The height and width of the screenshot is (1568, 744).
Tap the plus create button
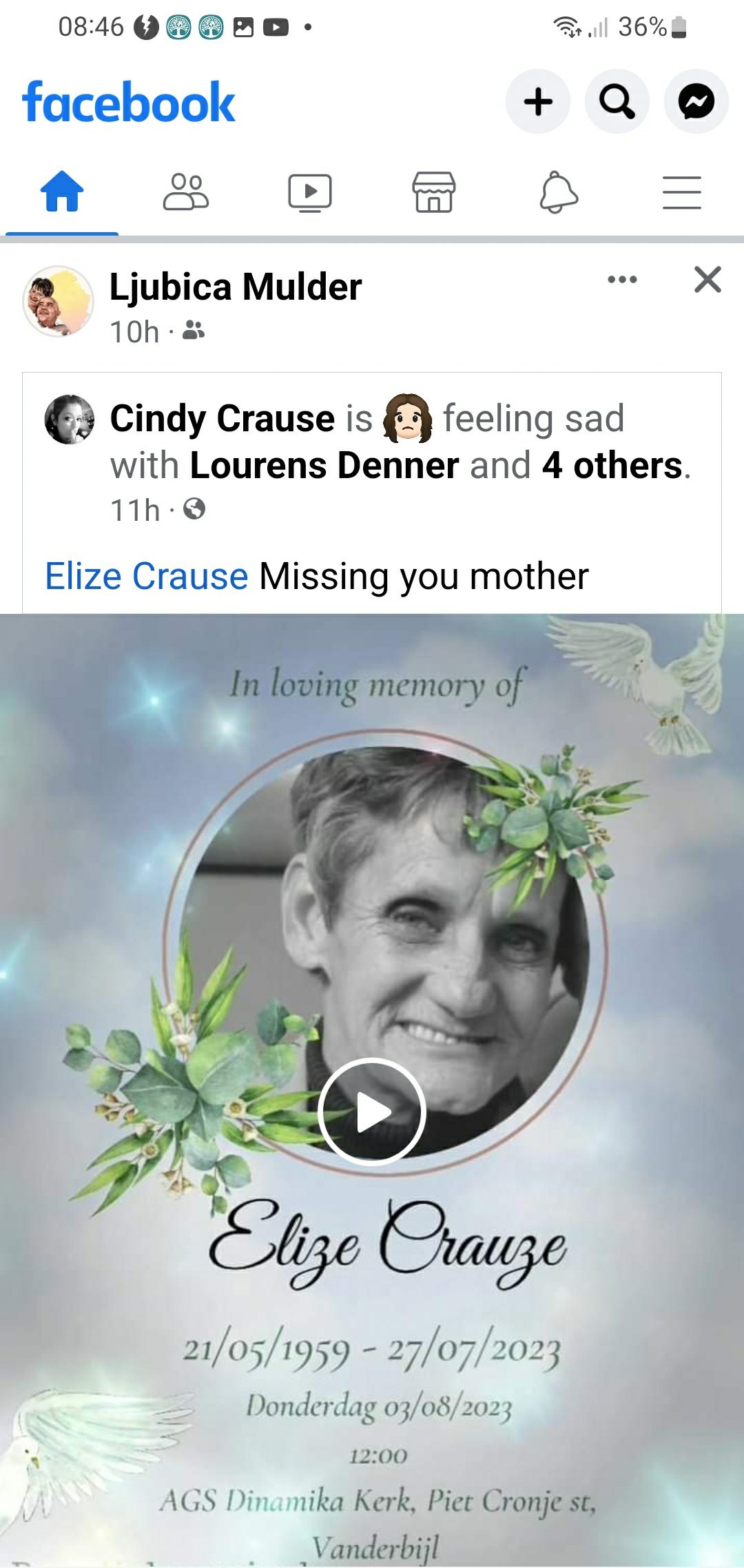point(538,102)
